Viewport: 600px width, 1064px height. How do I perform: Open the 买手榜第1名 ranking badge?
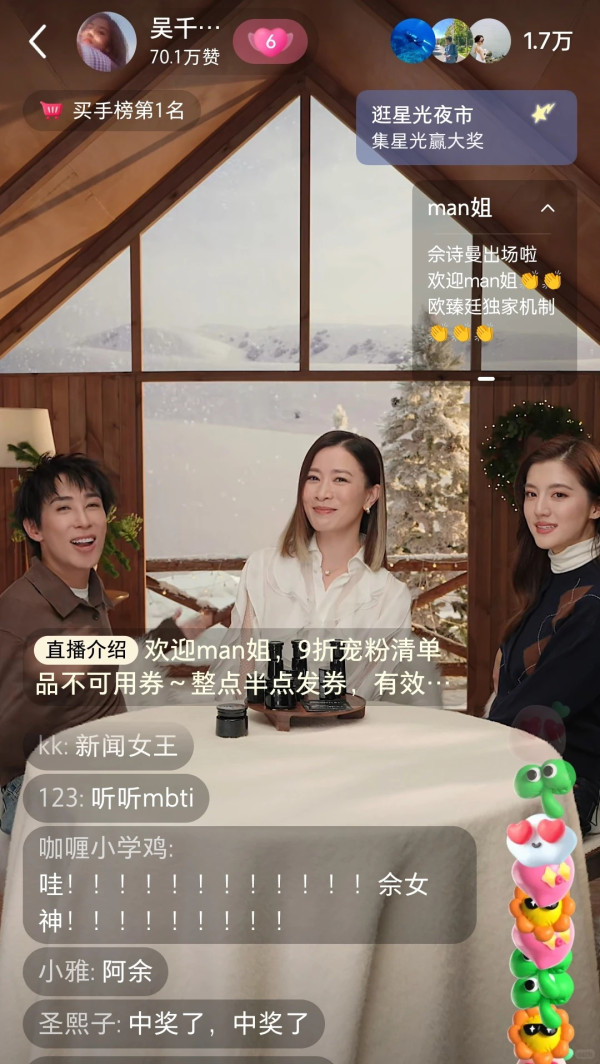(113, 110)
